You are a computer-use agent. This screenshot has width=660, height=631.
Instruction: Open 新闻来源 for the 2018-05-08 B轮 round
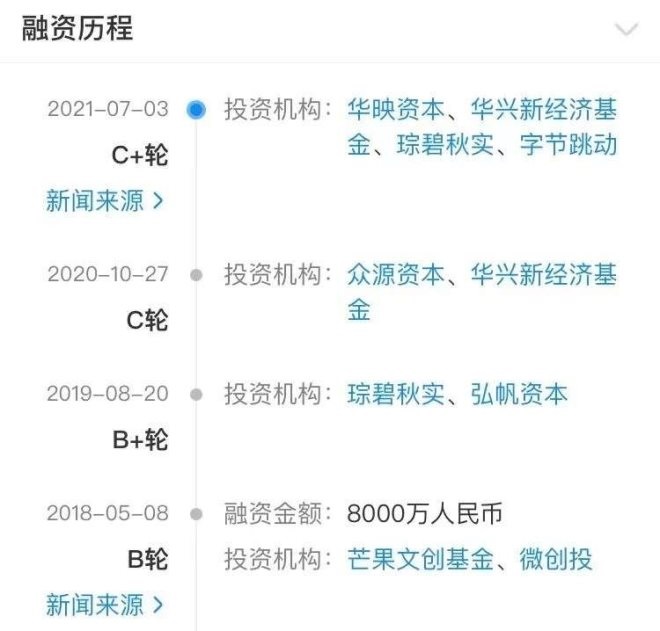[104, 604]
